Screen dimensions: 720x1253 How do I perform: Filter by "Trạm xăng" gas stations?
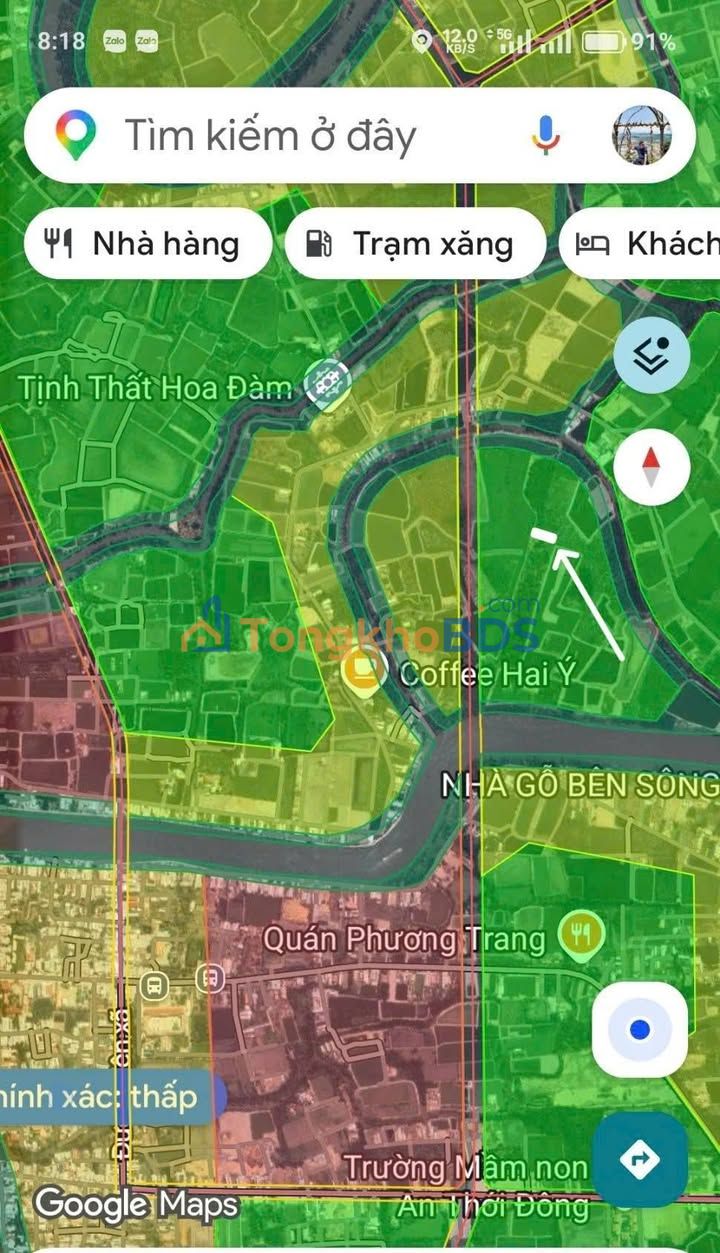(415, 243)
